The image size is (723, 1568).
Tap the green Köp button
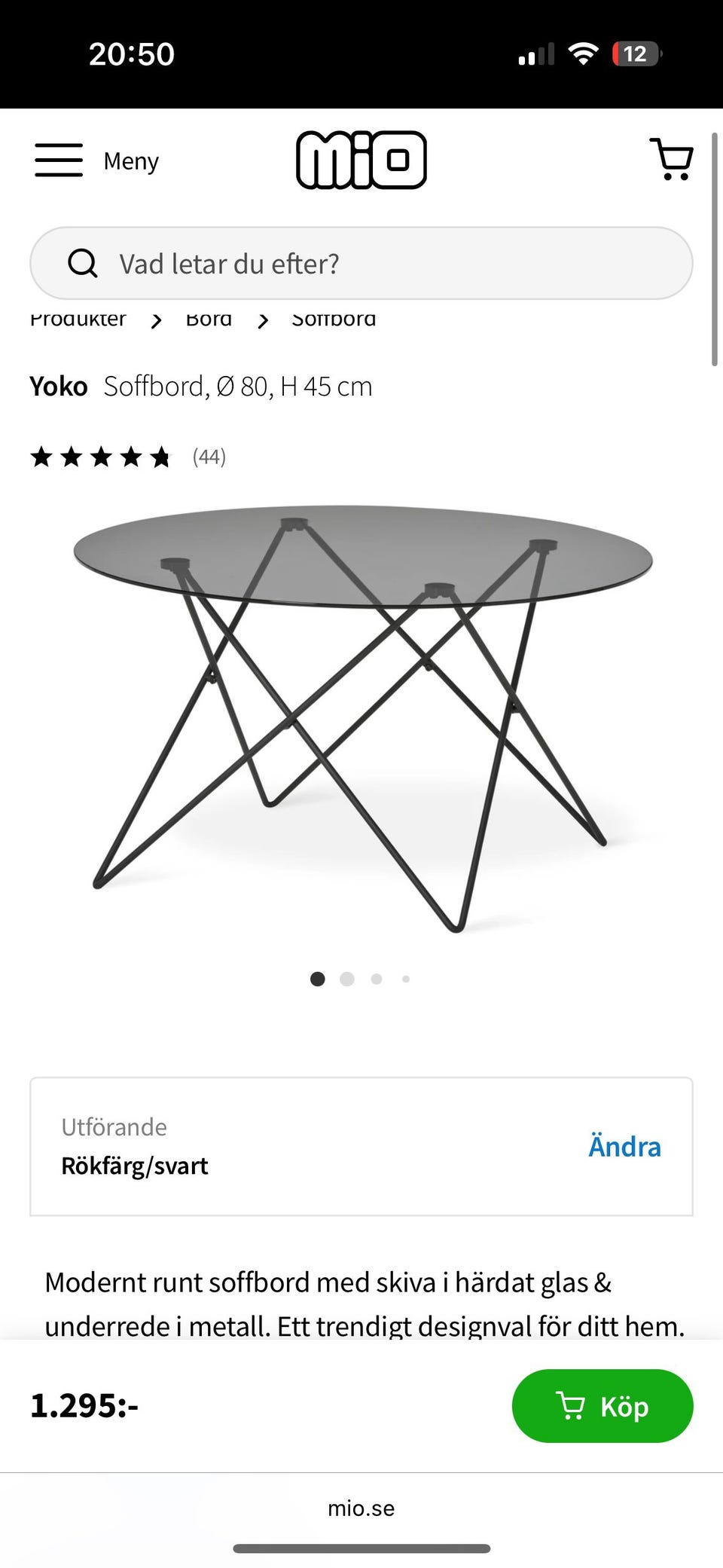coord(602,1406)
